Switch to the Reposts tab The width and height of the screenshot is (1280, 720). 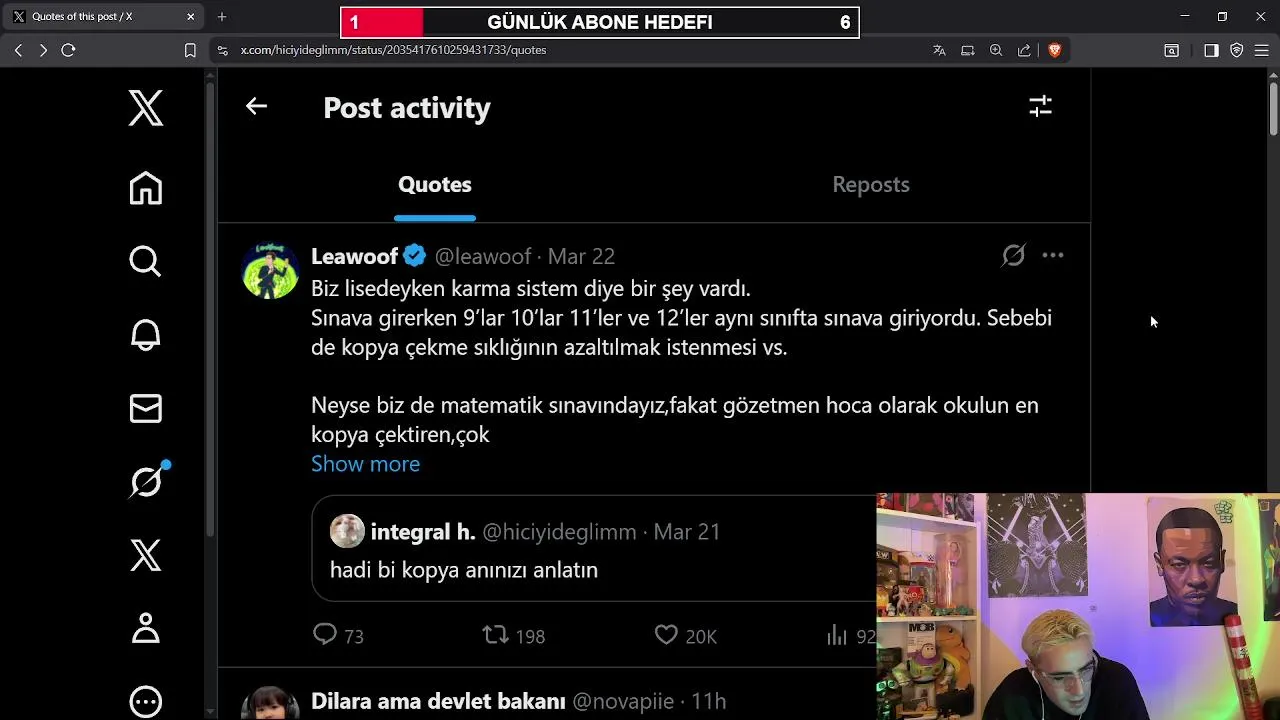tap(870, 184)
